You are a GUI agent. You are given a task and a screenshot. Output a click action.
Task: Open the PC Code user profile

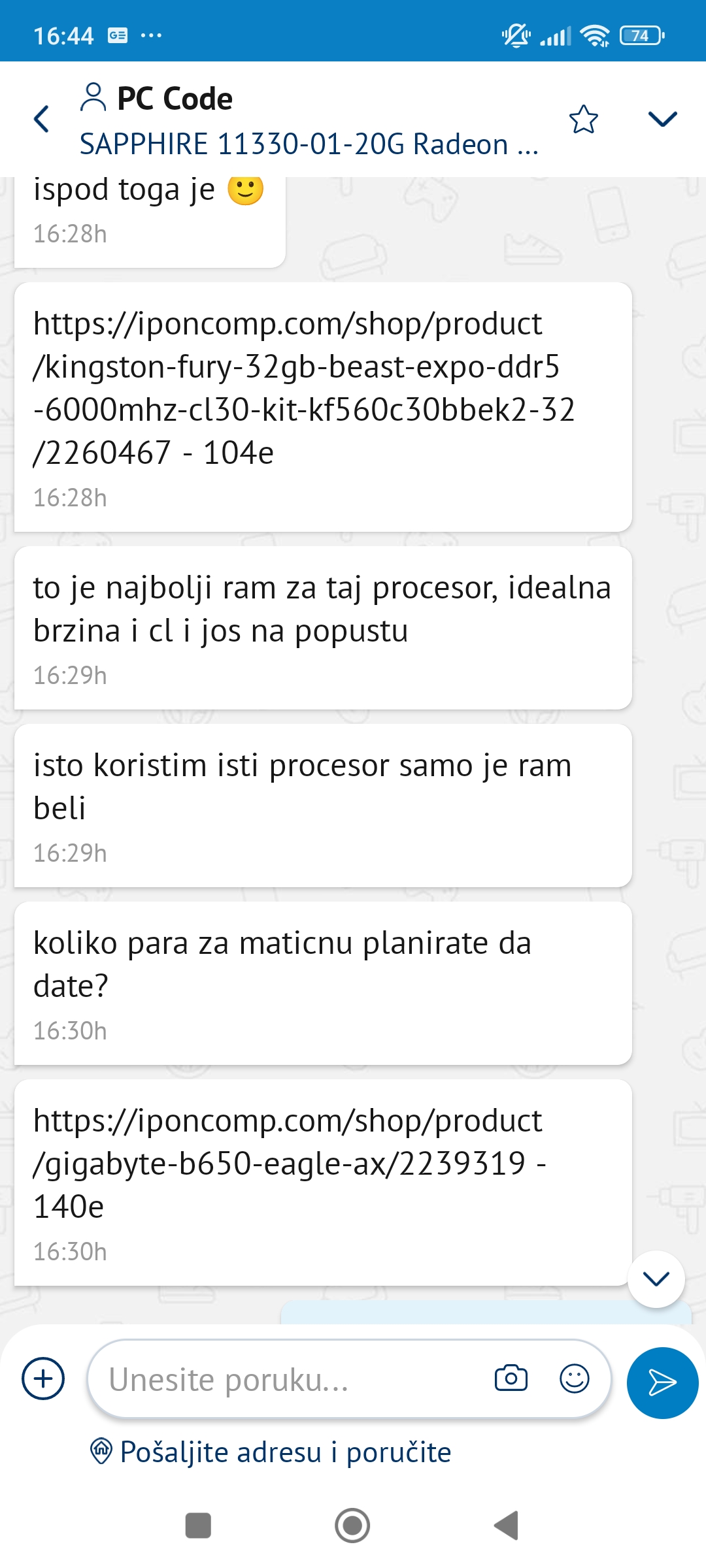[x=156, y=98]
